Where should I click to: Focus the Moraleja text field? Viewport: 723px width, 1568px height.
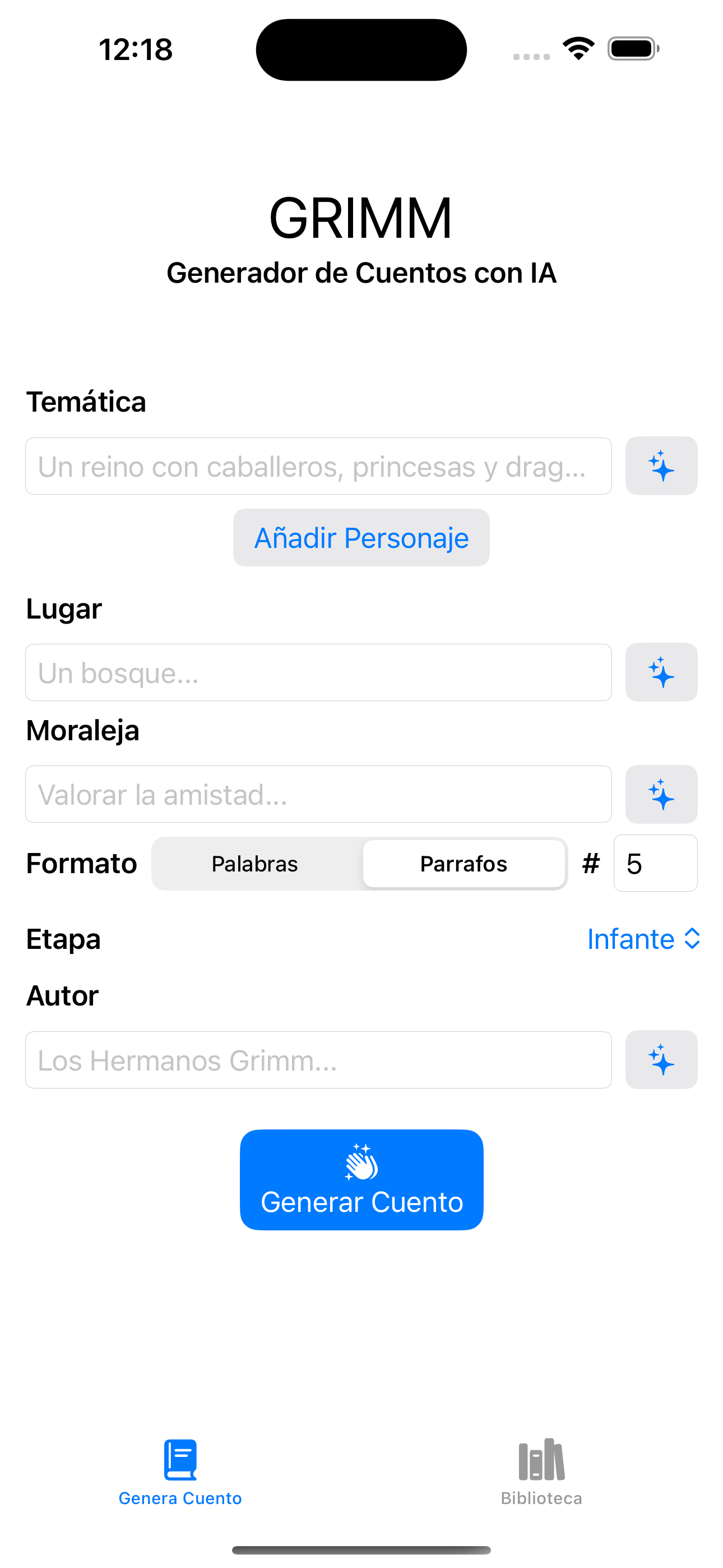(x=318, y=794)
